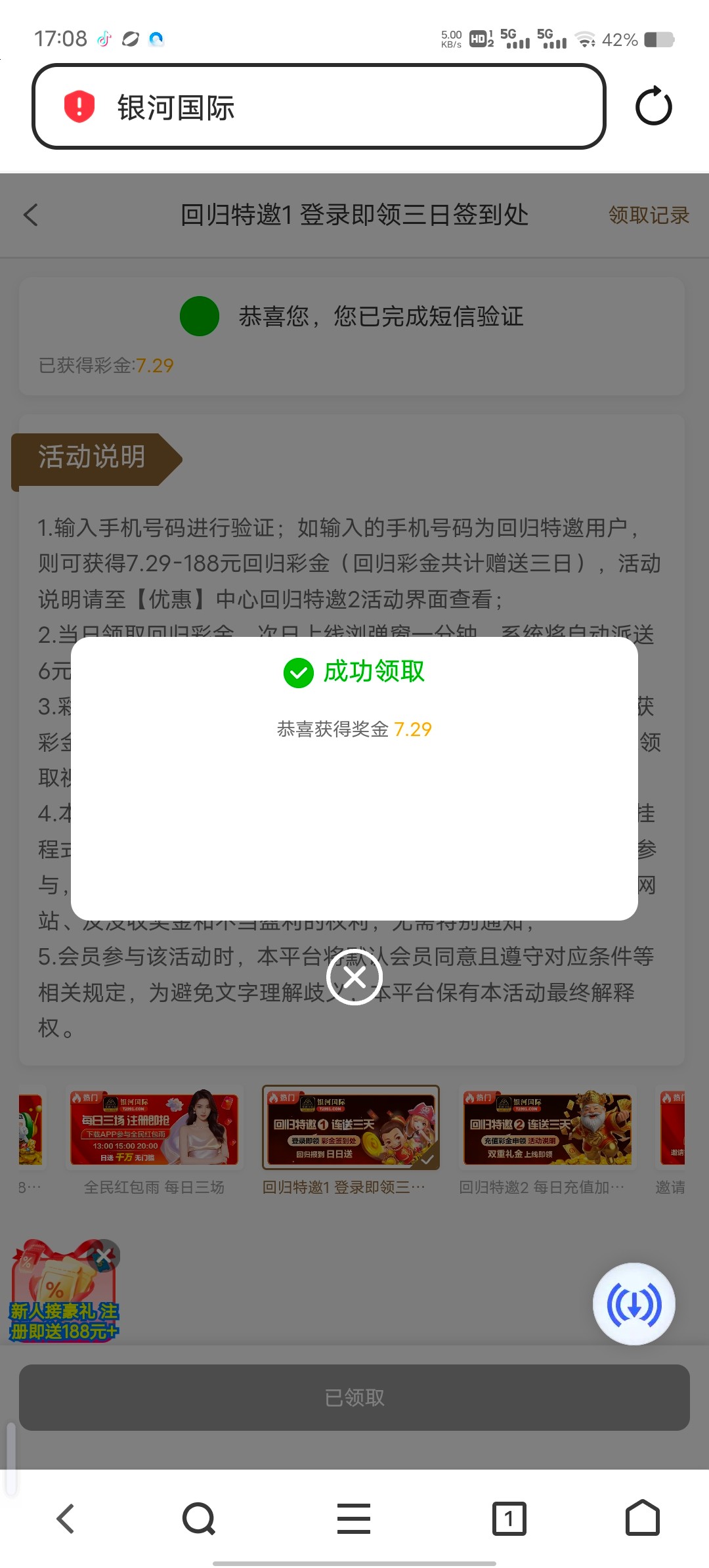Tap the 已领取 button

pos(354,1397)
